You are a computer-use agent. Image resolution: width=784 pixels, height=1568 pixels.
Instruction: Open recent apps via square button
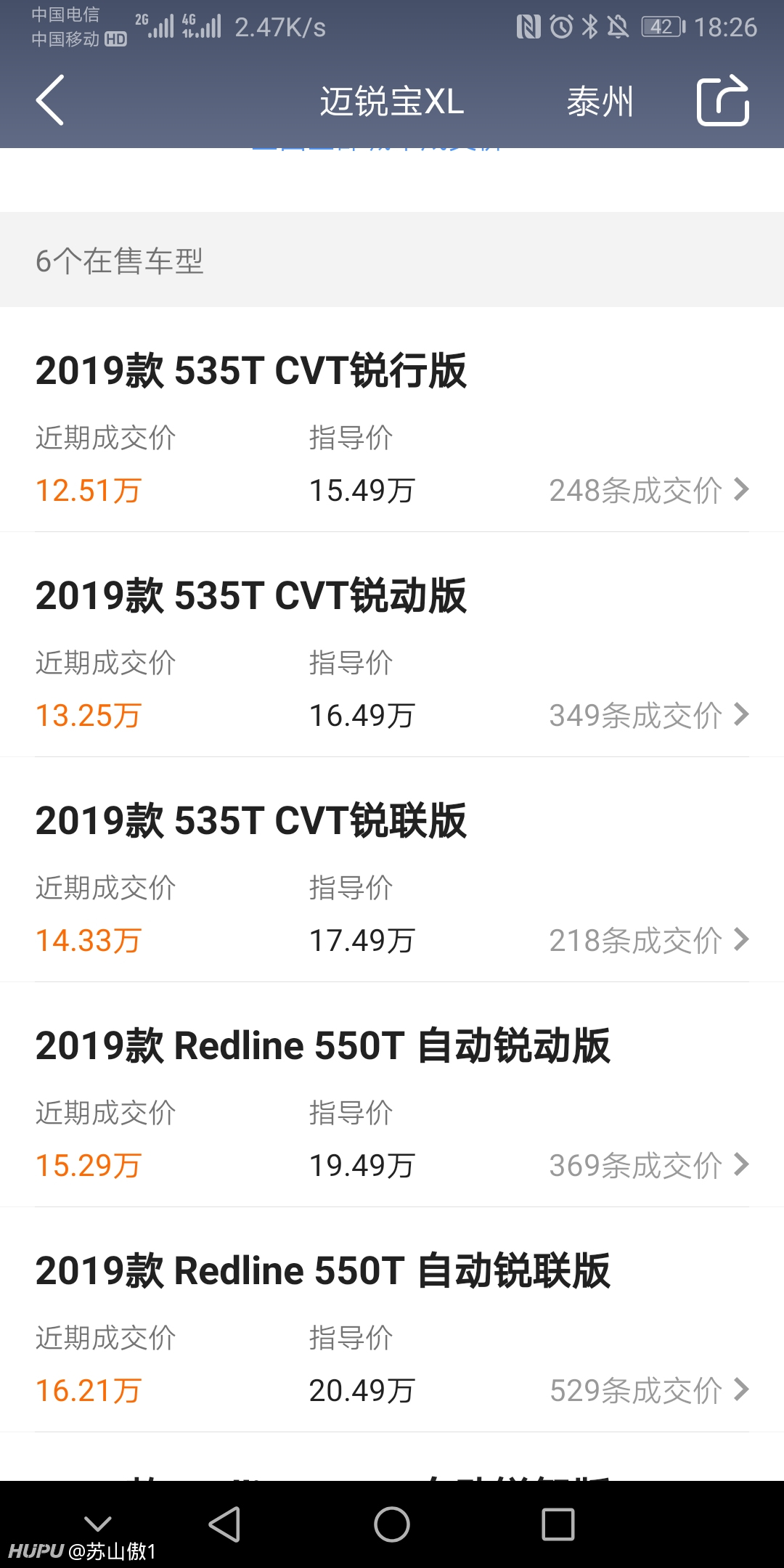[558, 1524]
